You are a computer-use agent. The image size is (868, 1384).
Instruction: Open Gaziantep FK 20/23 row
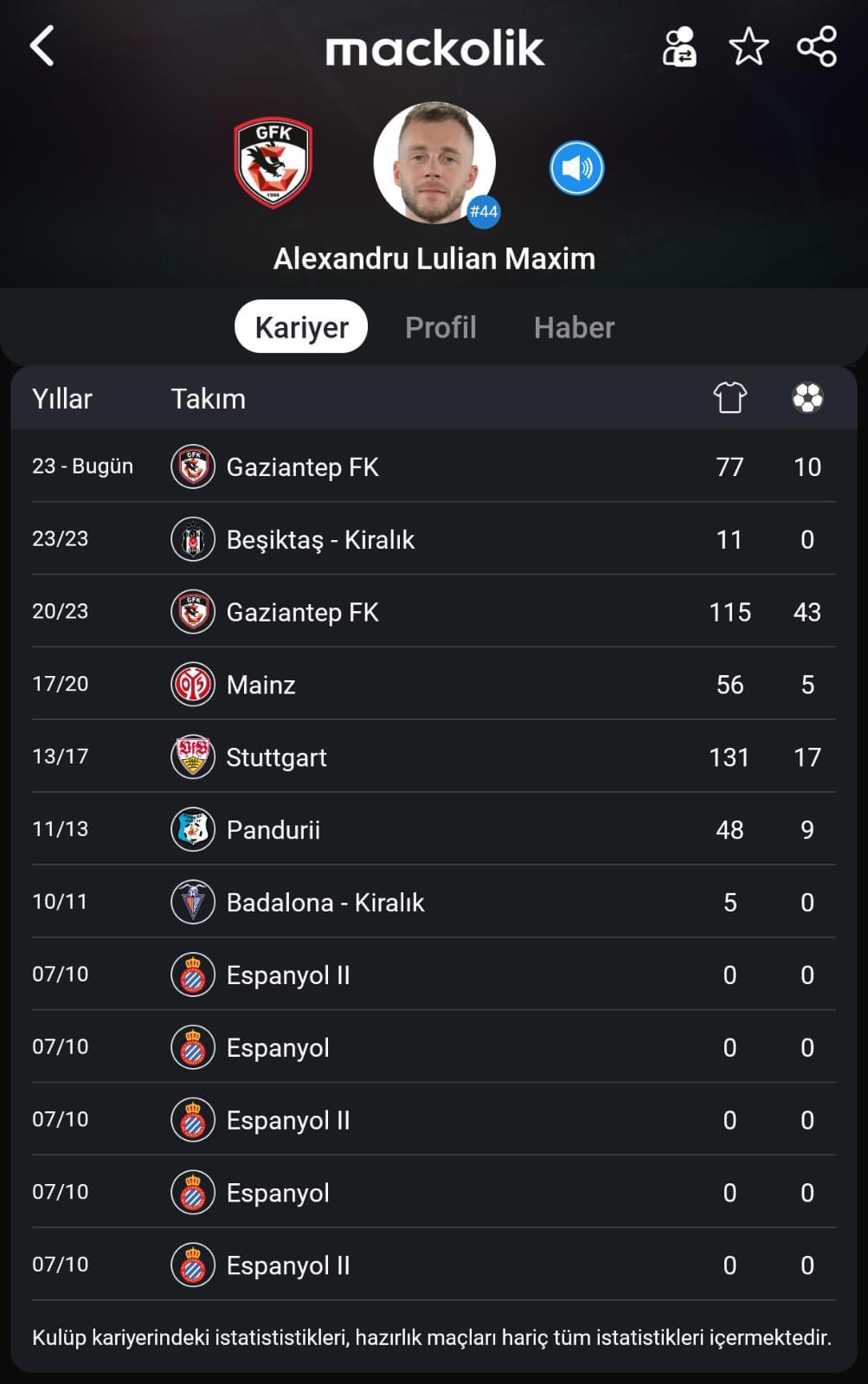(433, 613)
